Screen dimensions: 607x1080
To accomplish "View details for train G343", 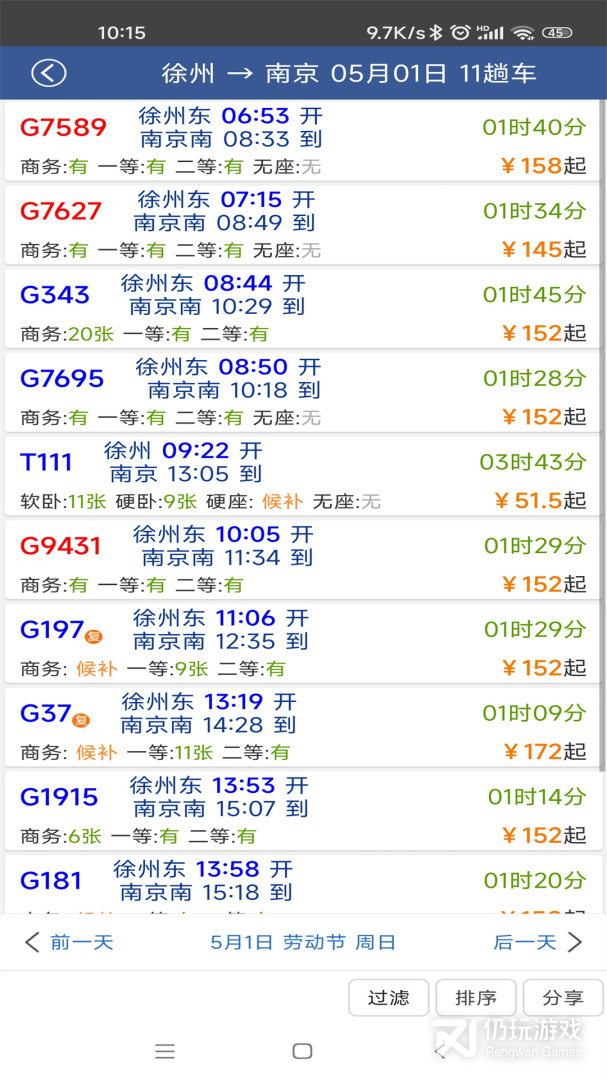I will click(x=302, y=308).
